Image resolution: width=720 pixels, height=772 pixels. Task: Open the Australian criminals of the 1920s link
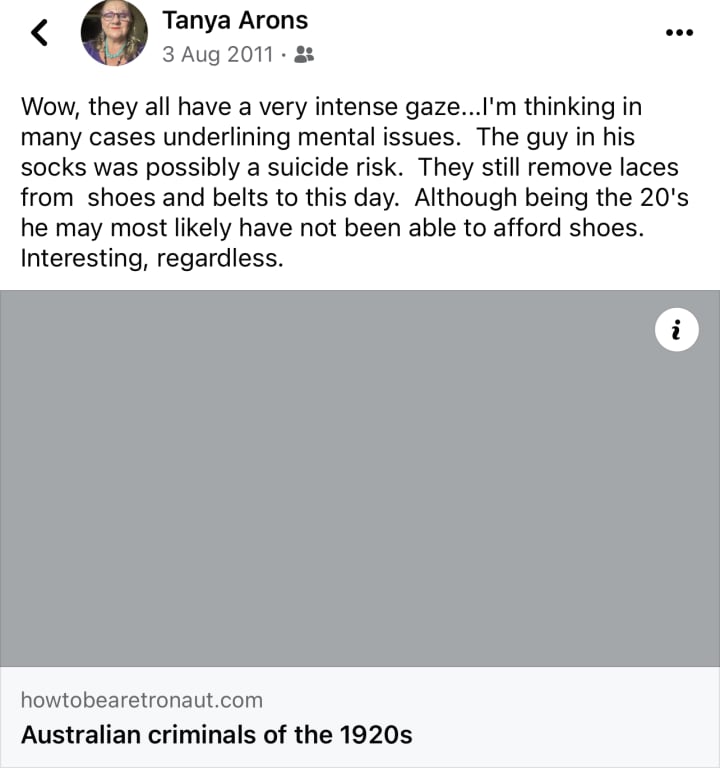click(x=216, y=734)
